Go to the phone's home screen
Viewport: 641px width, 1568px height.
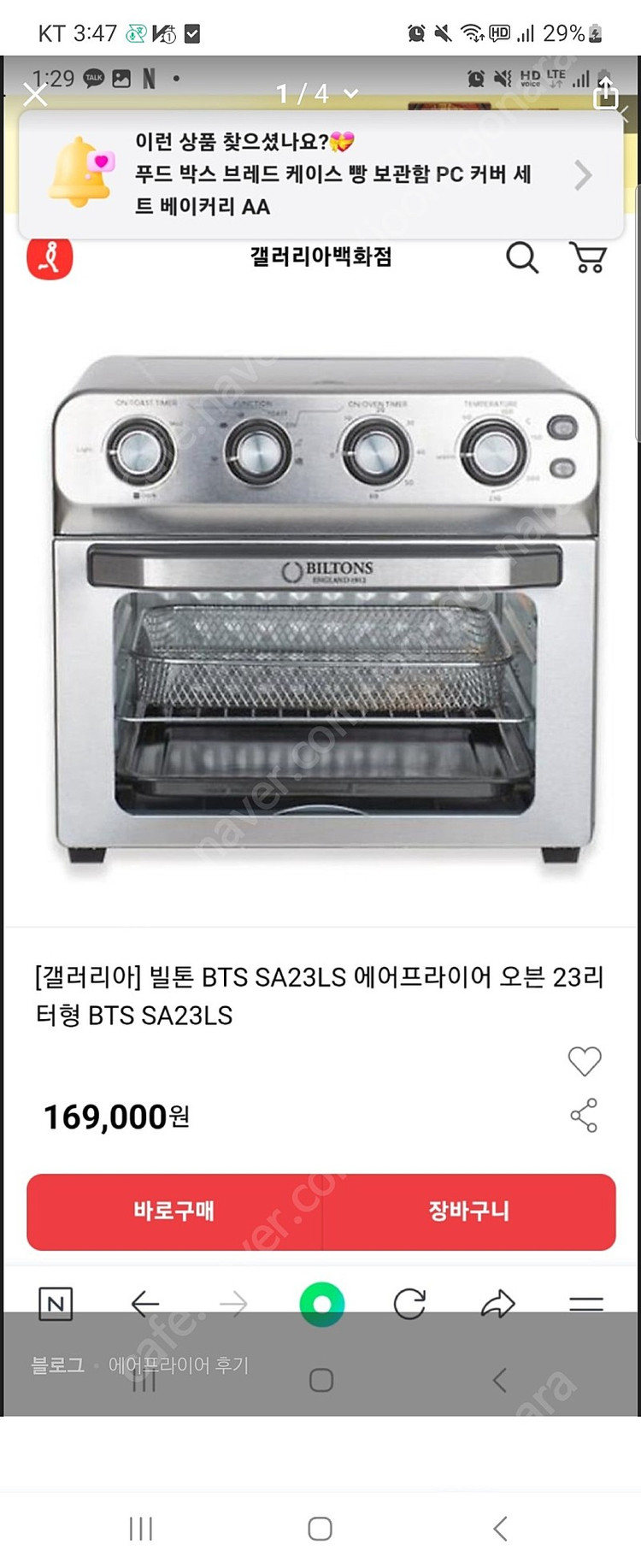click(x=320, y=1529)
